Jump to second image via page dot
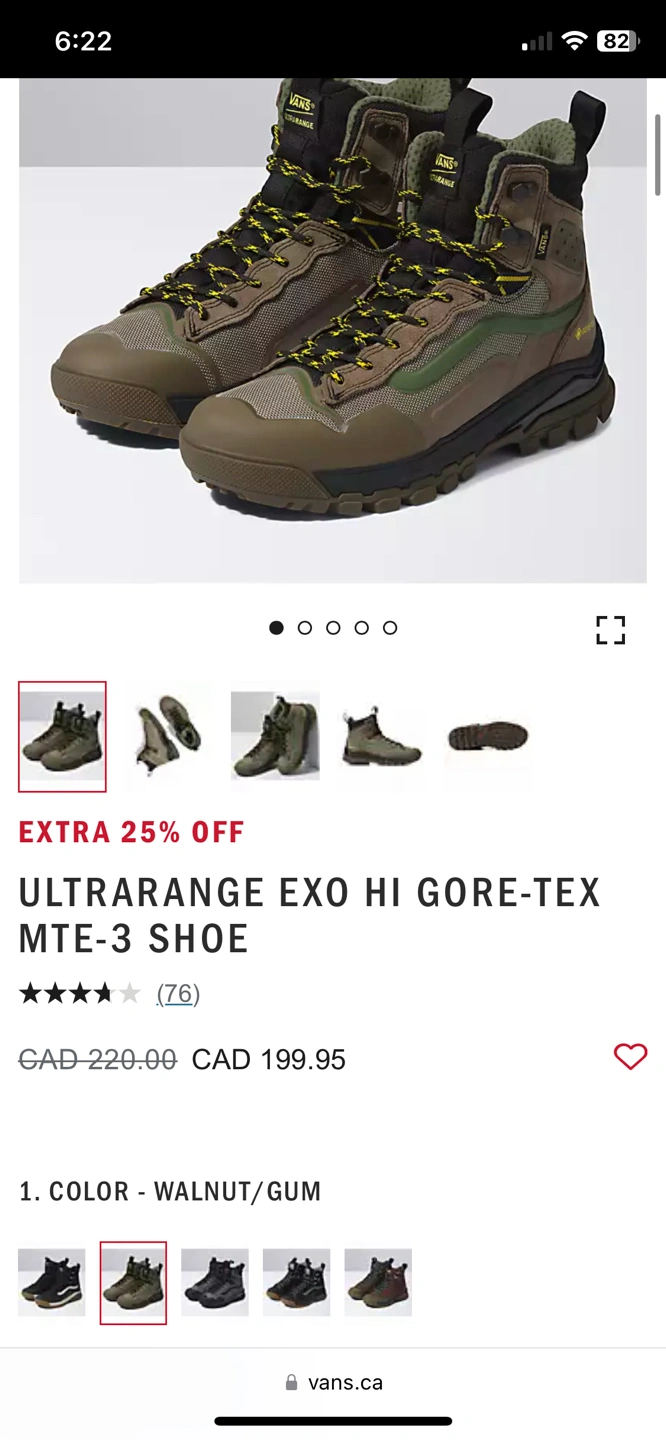The image size is (666, 1440). (305, 628)
